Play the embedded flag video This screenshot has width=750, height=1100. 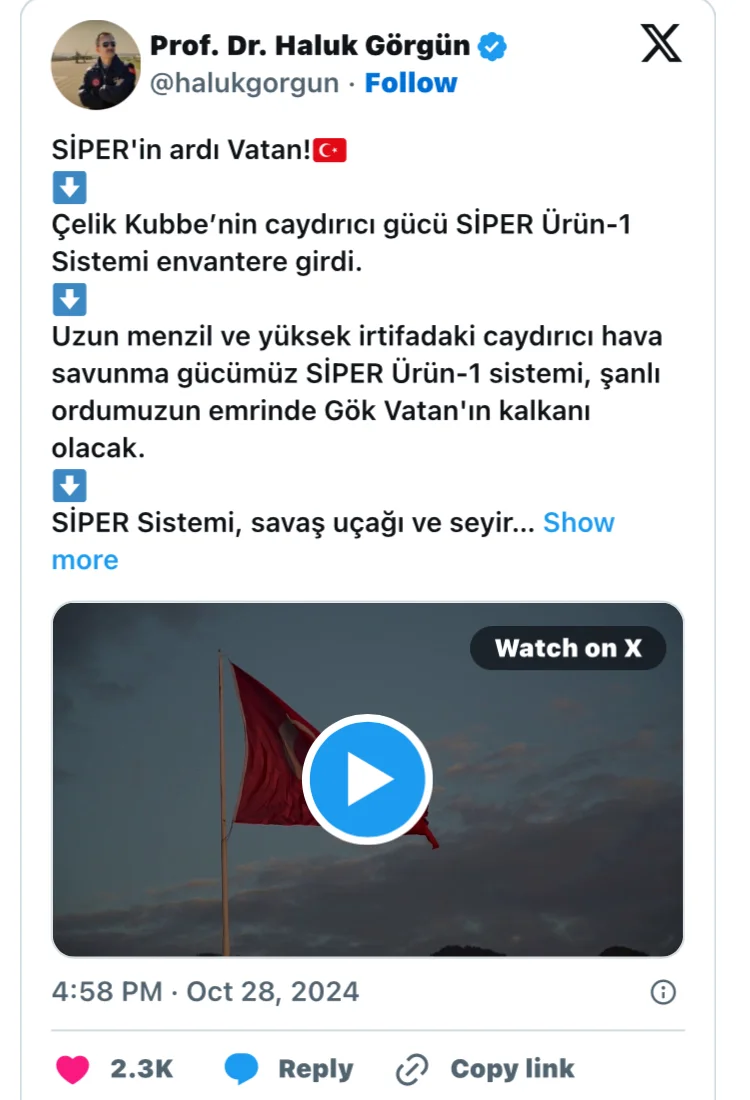point(367,780)
